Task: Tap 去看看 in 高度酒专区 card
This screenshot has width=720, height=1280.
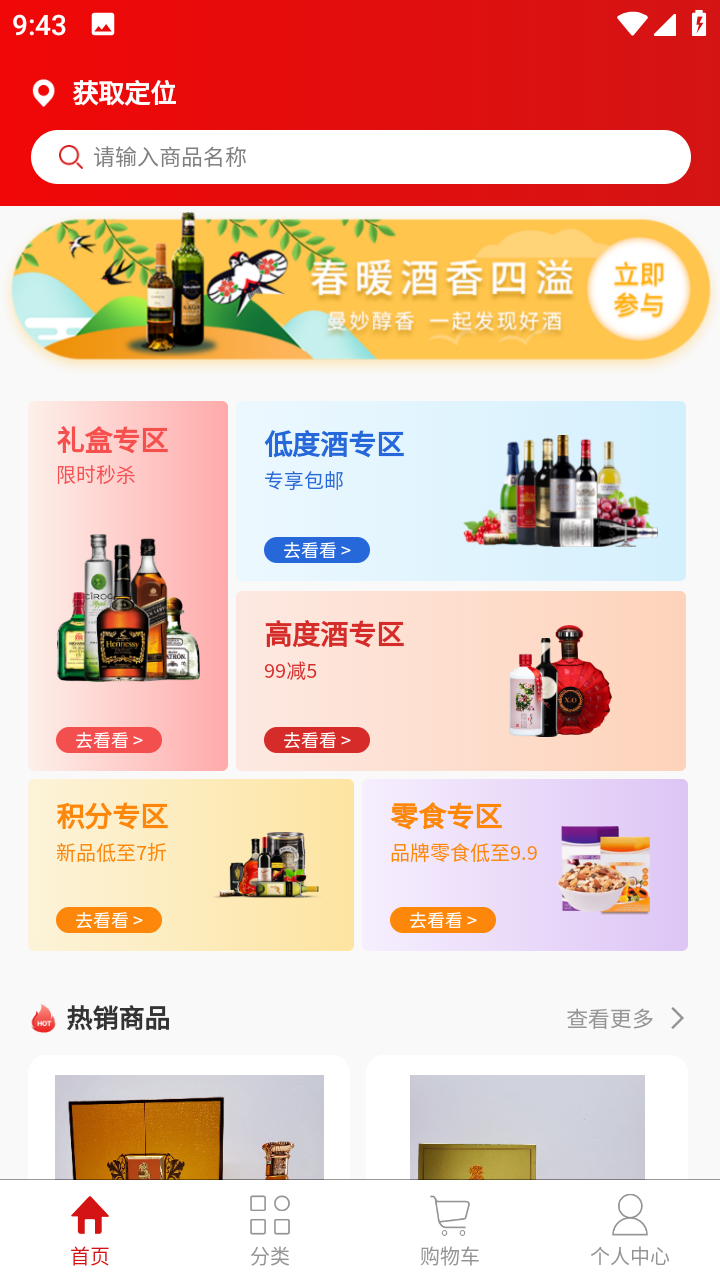Action: pos(317,740)
